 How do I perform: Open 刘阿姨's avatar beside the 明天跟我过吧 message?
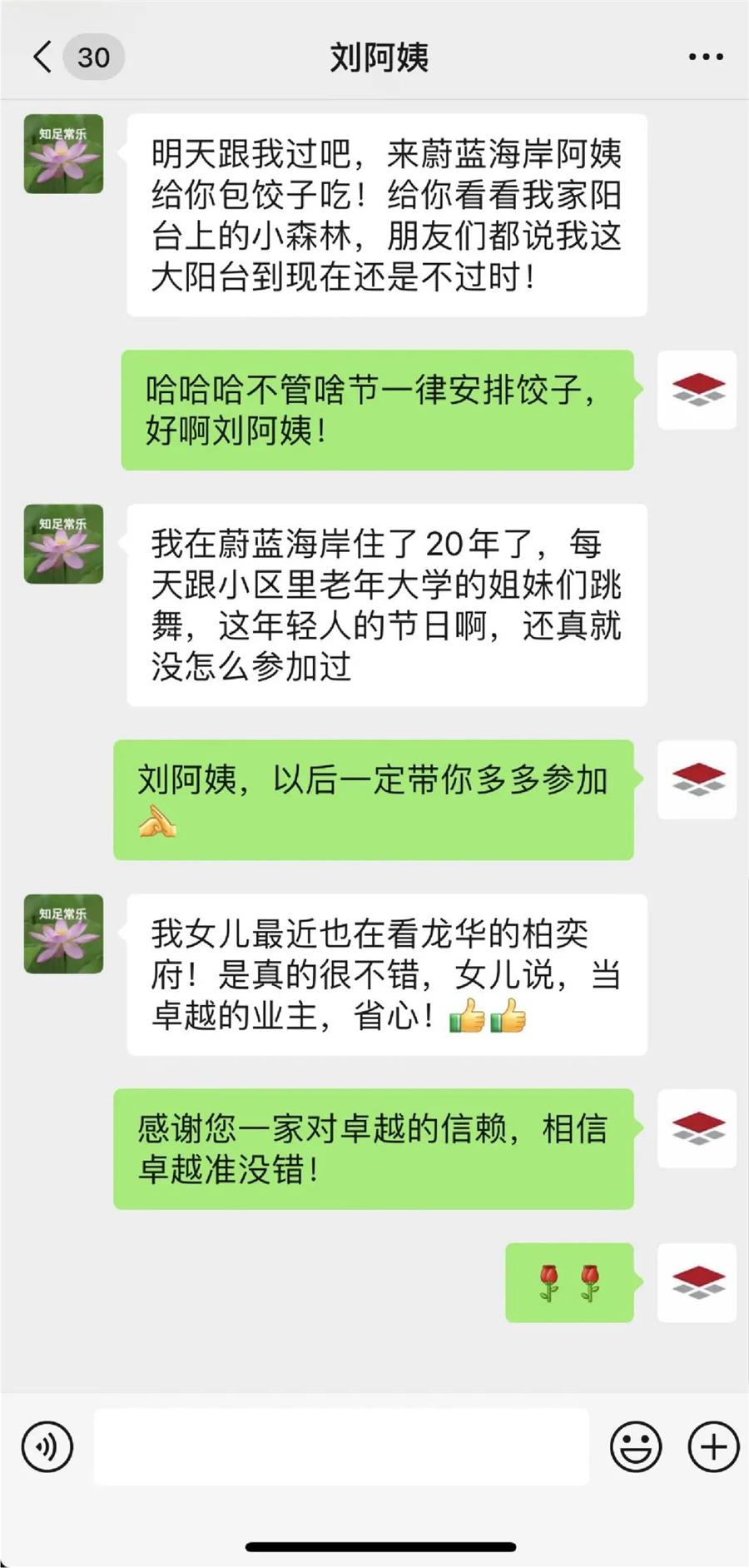point(63,154)
